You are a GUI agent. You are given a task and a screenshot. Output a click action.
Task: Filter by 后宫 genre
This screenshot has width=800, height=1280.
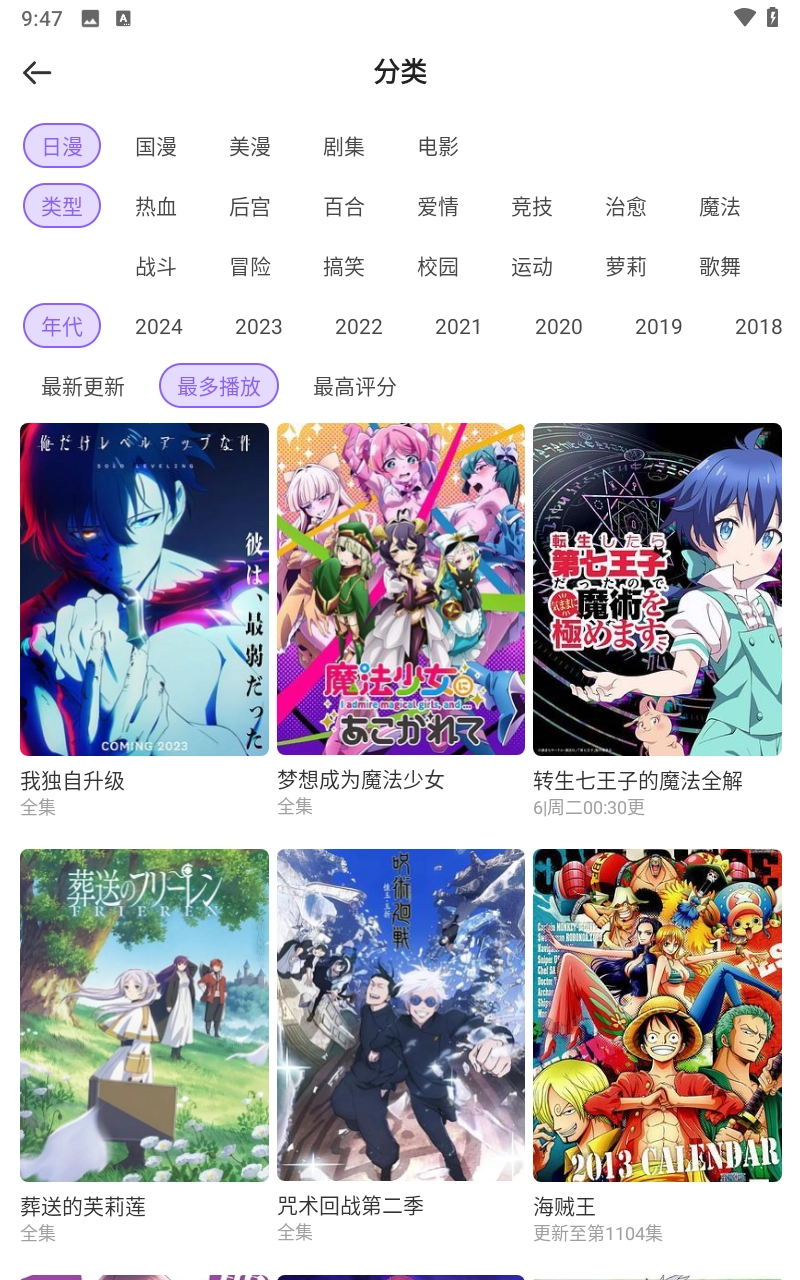click(x=250, y=206)
